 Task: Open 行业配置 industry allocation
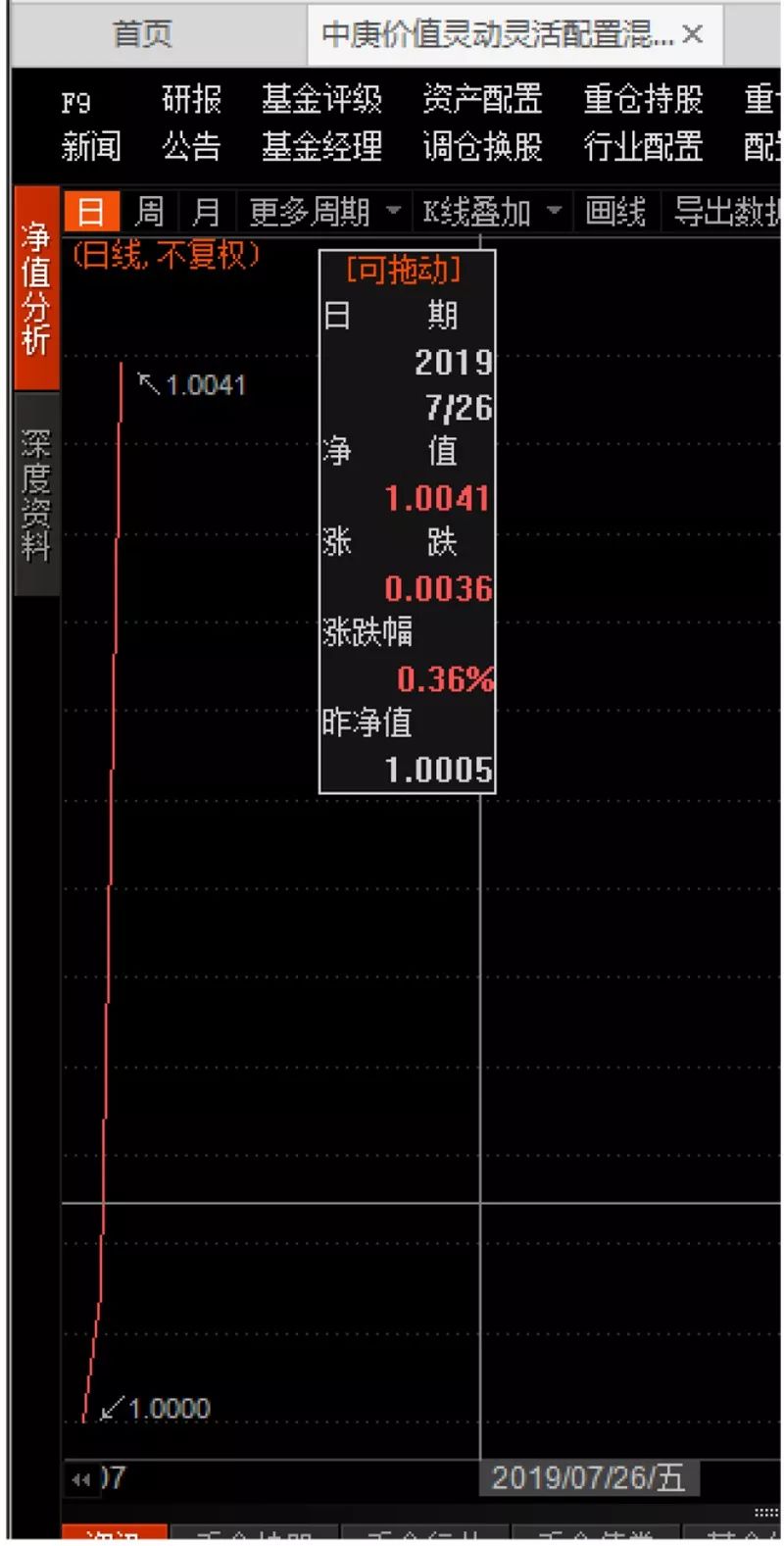pyautogui.click(x=644, y=147)
